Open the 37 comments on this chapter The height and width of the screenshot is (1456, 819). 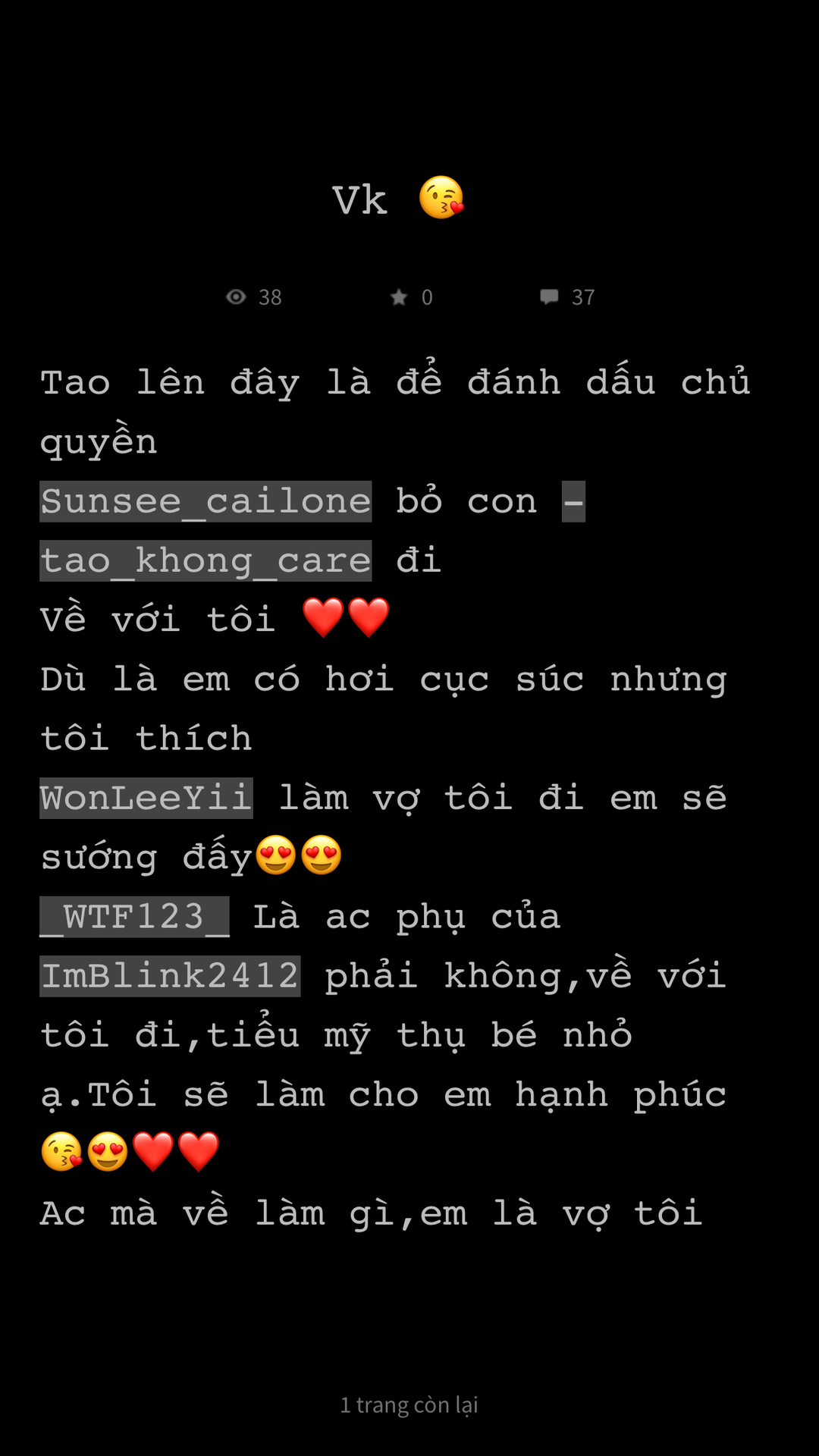click(567, 297)
